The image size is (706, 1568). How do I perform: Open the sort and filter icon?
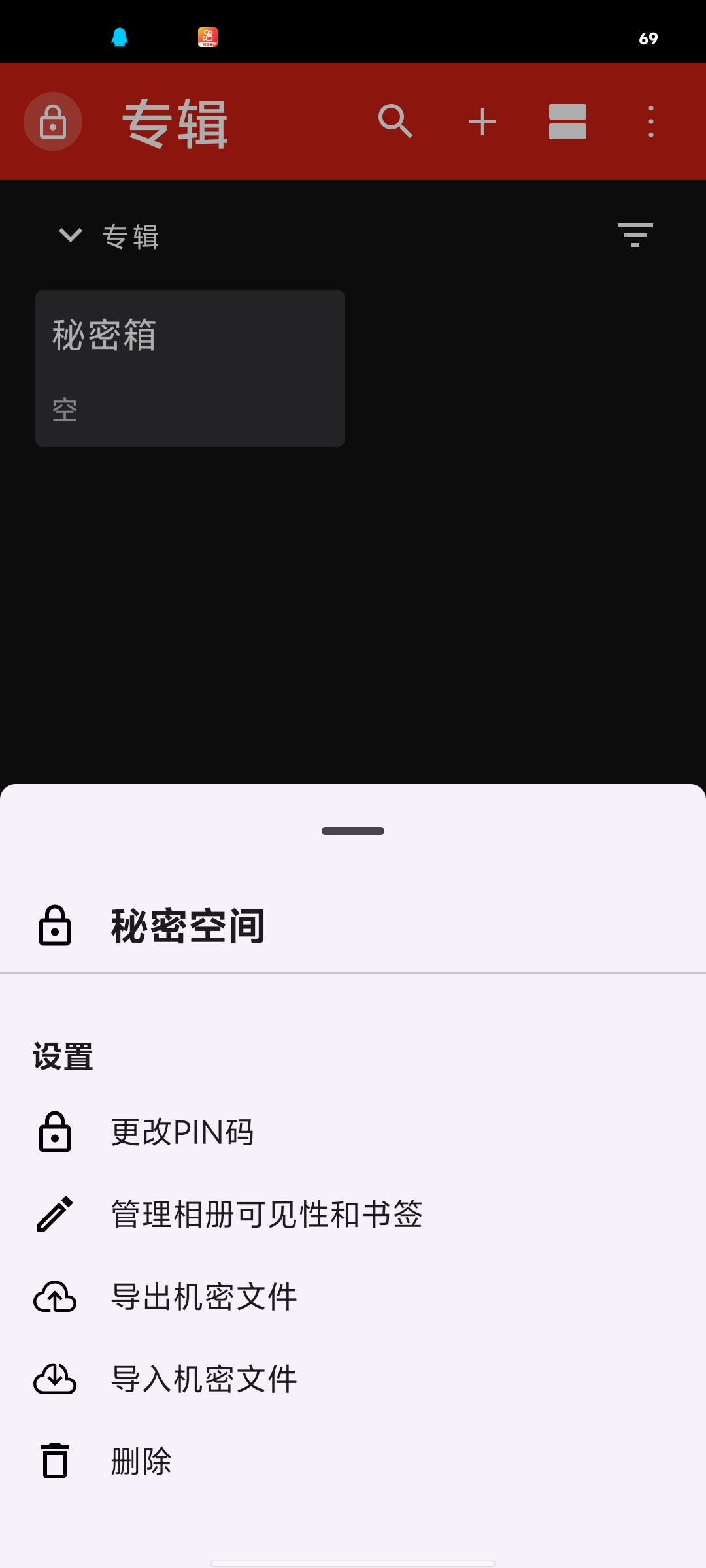tap(635, 235)
